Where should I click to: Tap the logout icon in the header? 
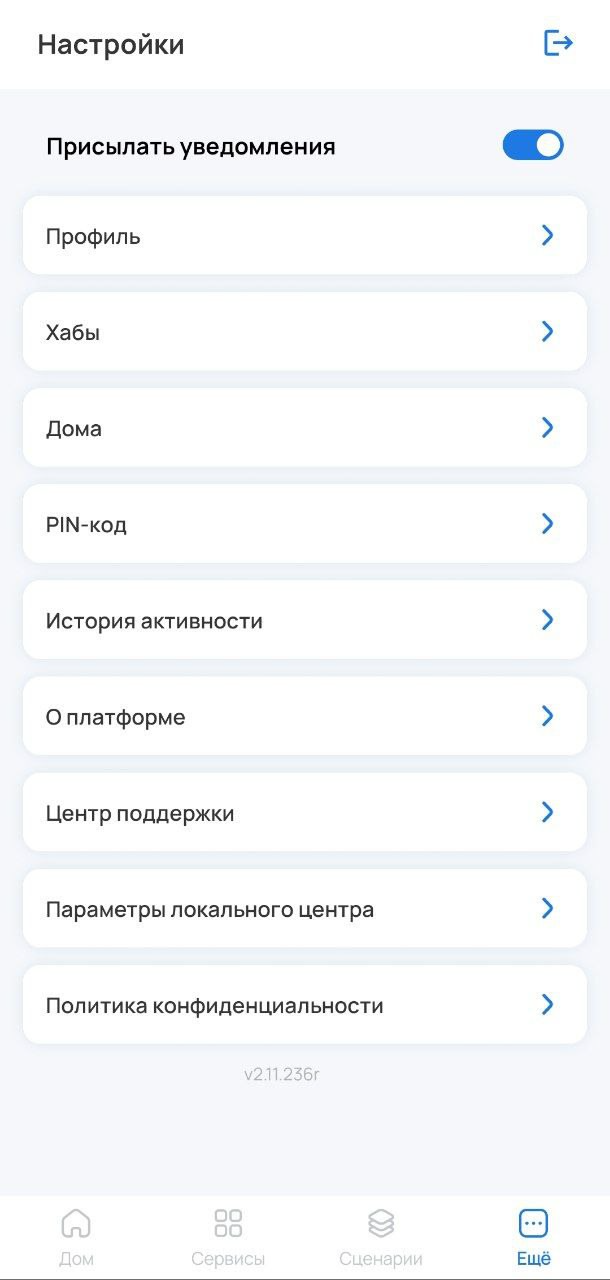pyautogui.click(x=557, y=43)
